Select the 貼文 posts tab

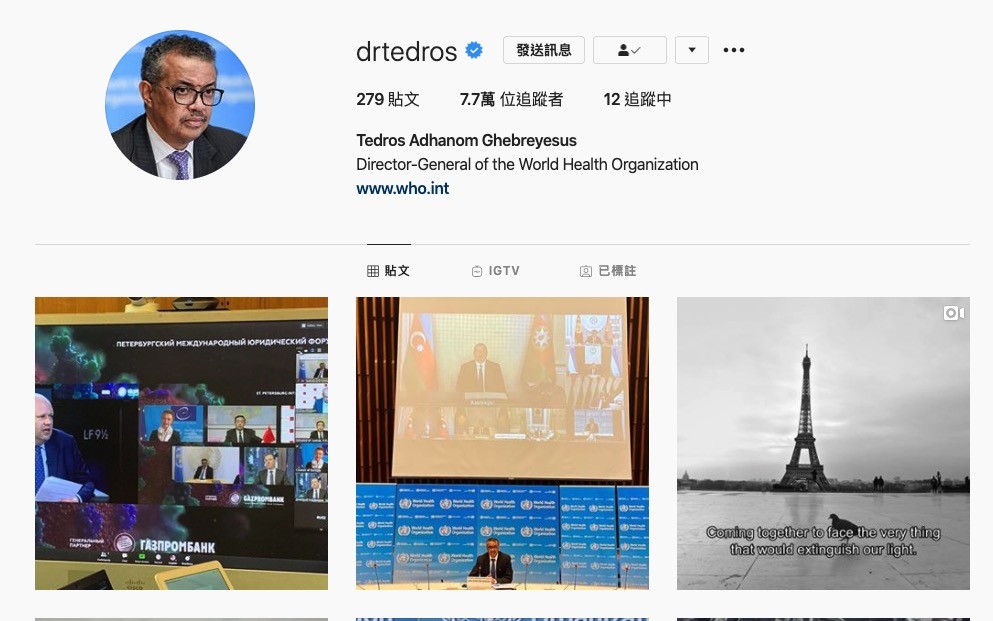pos(389,271)
